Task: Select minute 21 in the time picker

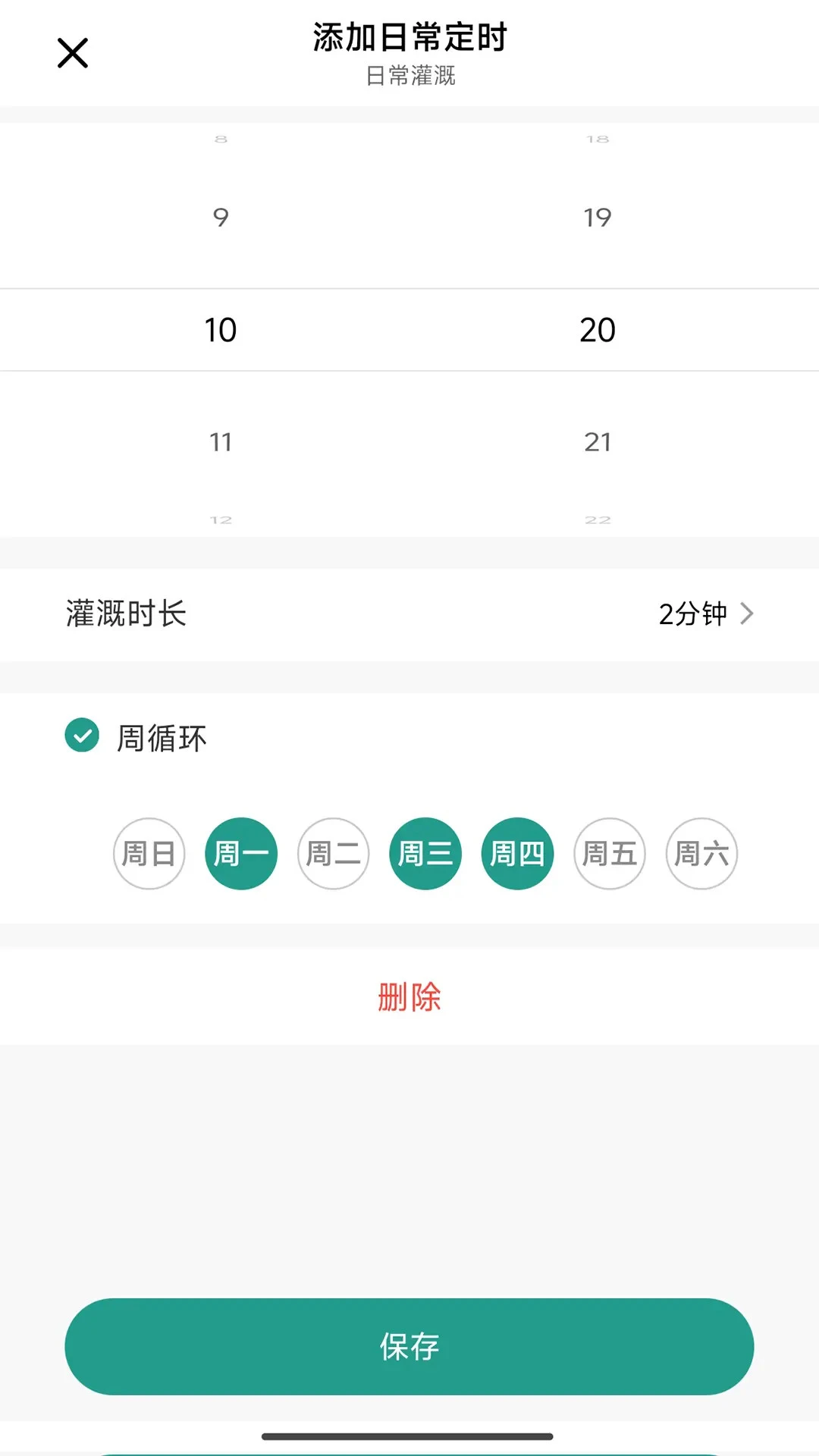Action: coord(598,442)
